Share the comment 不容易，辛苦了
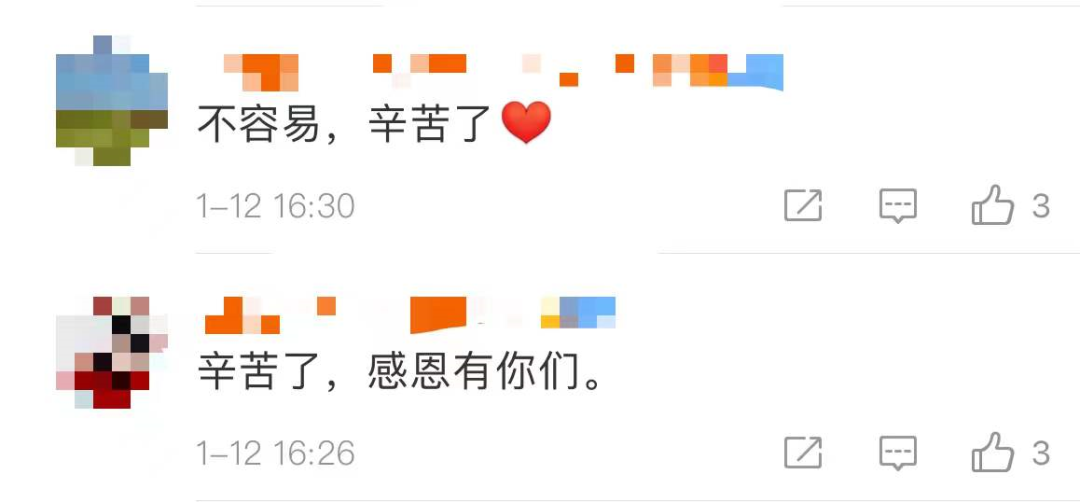 (803, 206)
